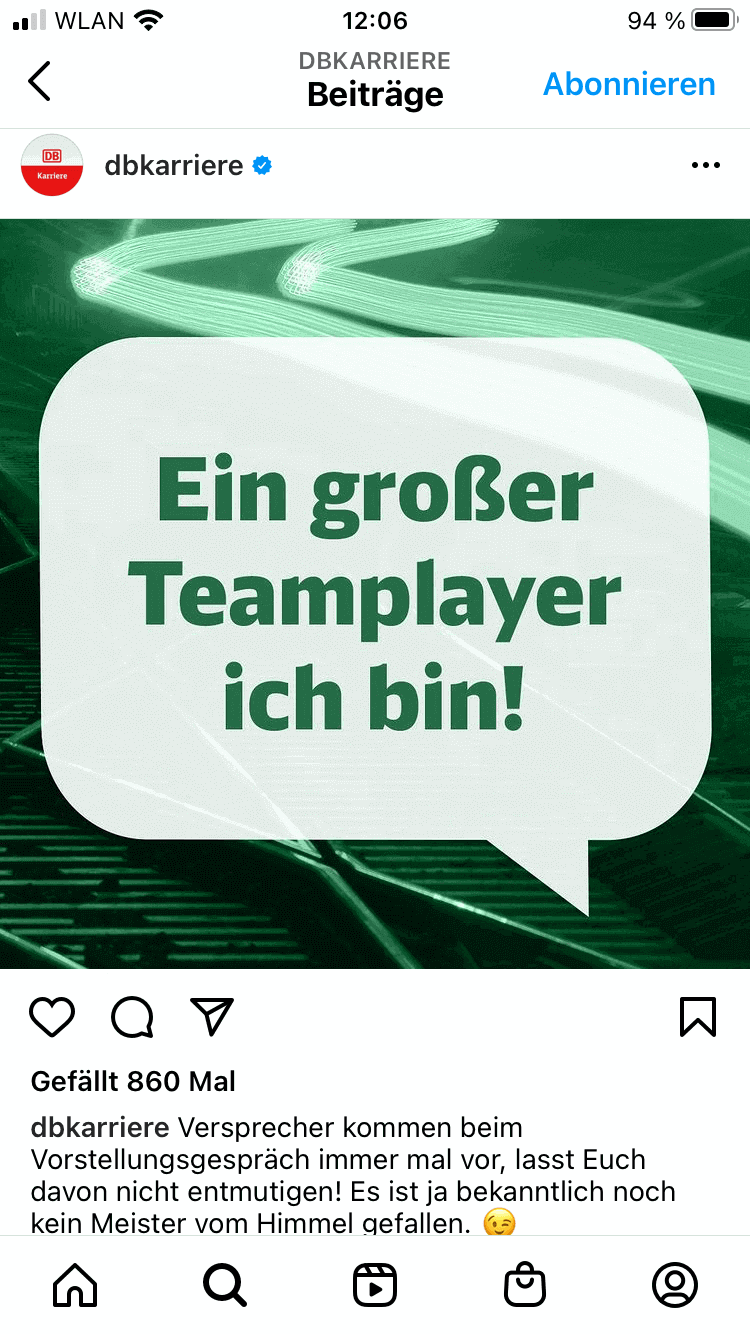Open the three-dot post options menu
The image size is (750, 1334).
706,166
